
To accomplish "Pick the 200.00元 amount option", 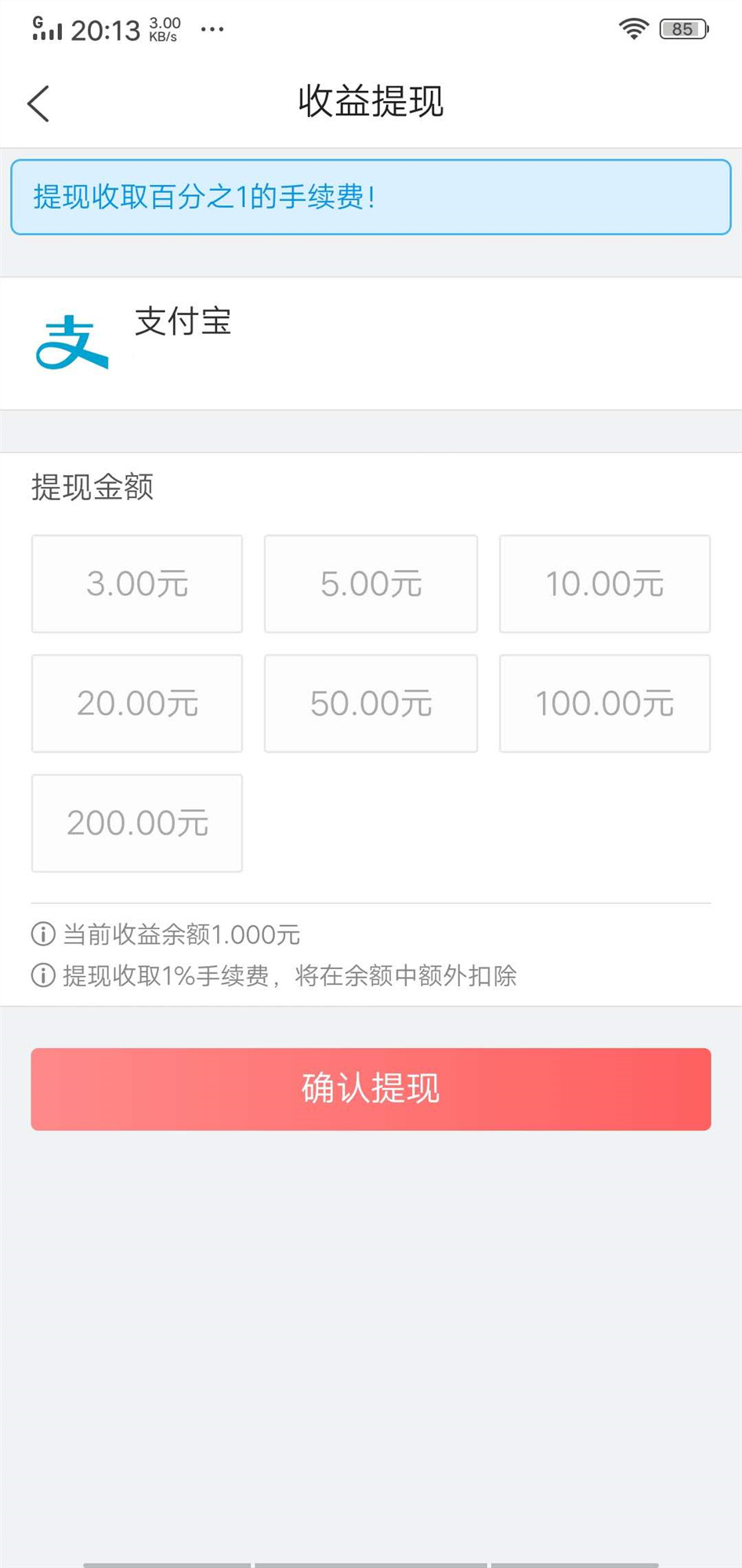I will (x=136, y=823).
